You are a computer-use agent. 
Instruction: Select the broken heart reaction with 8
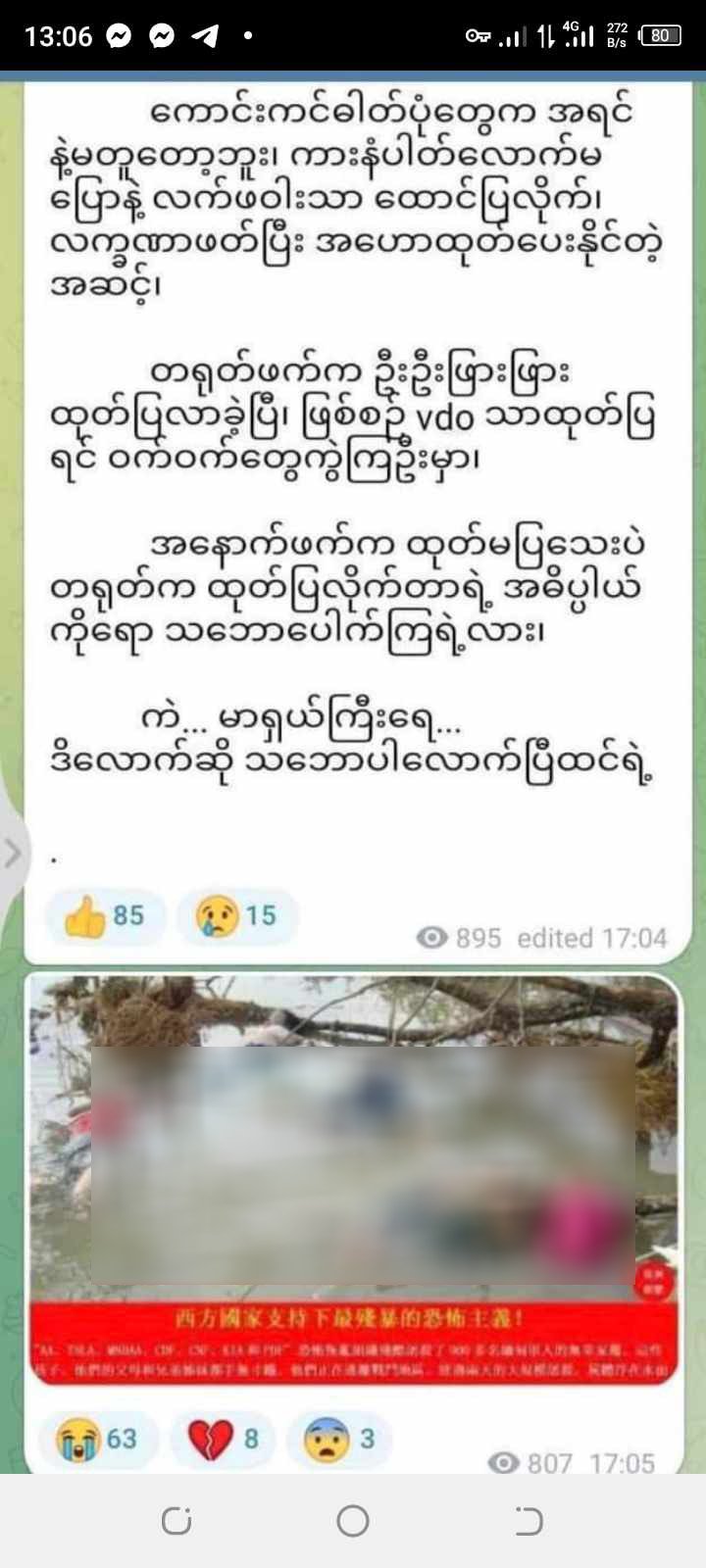coord(228,1440)
